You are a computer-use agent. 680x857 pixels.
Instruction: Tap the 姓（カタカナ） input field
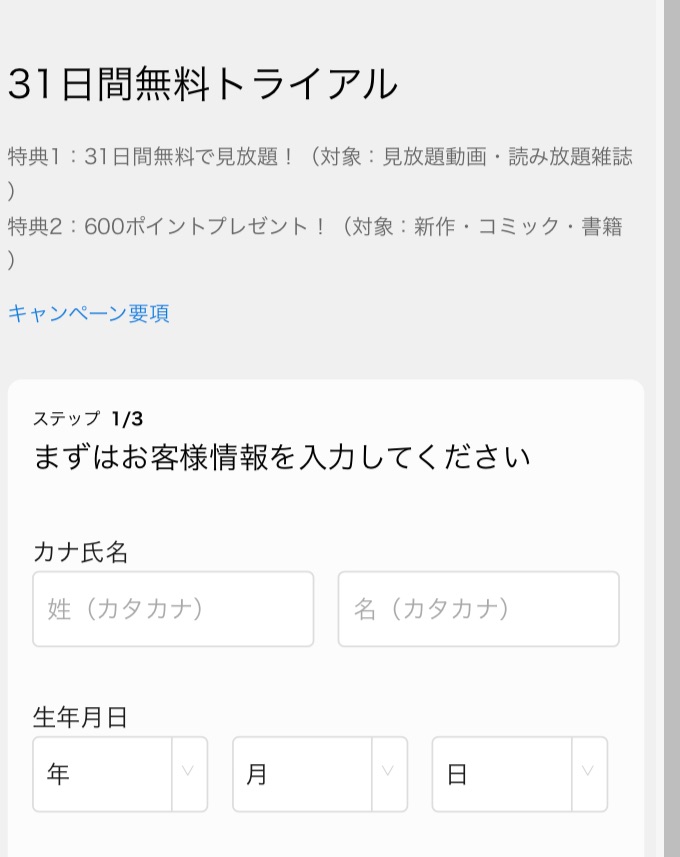[x=173, y=609]
